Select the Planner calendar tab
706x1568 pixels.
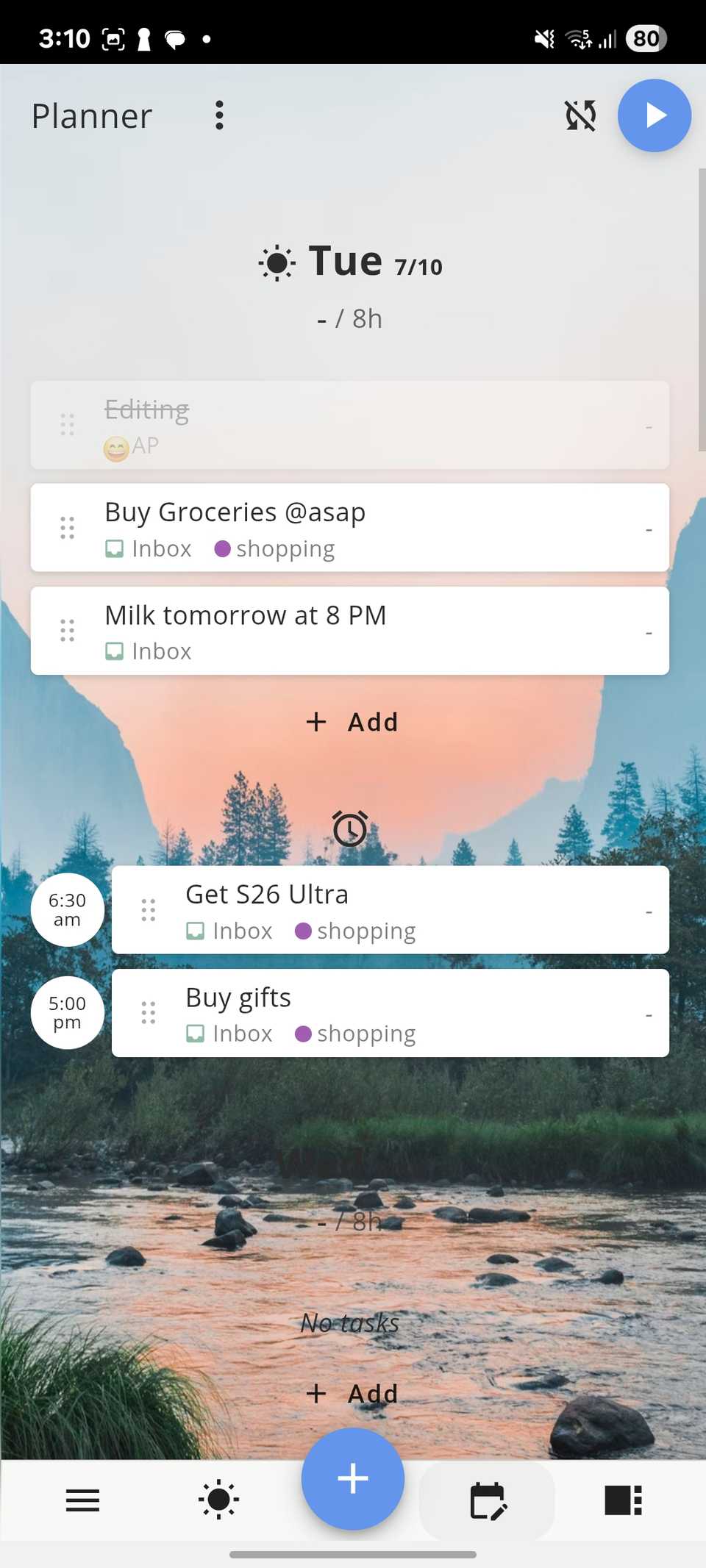(487, 1500)
